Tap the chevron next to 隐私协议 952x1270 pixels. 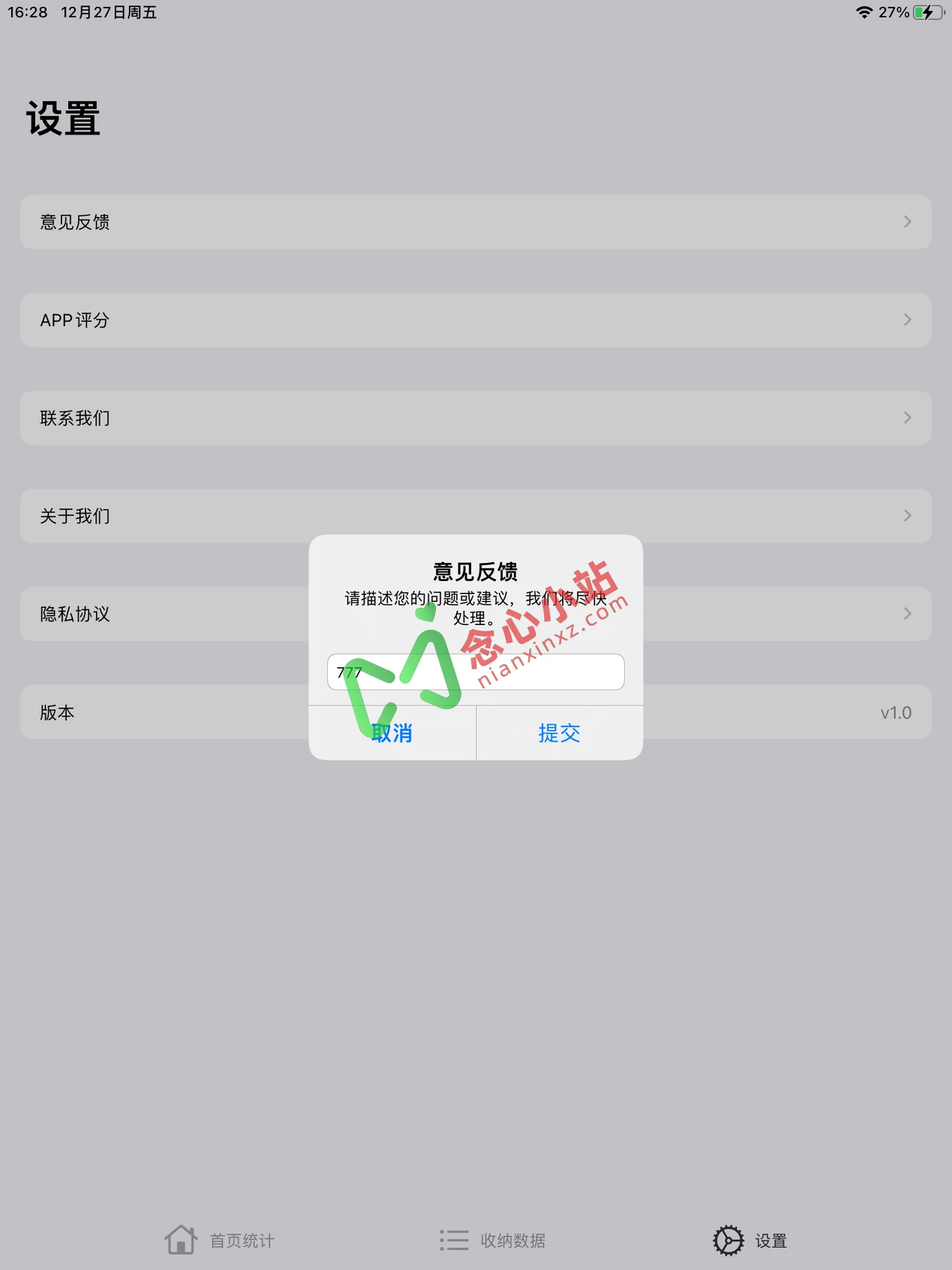[908, 613]
